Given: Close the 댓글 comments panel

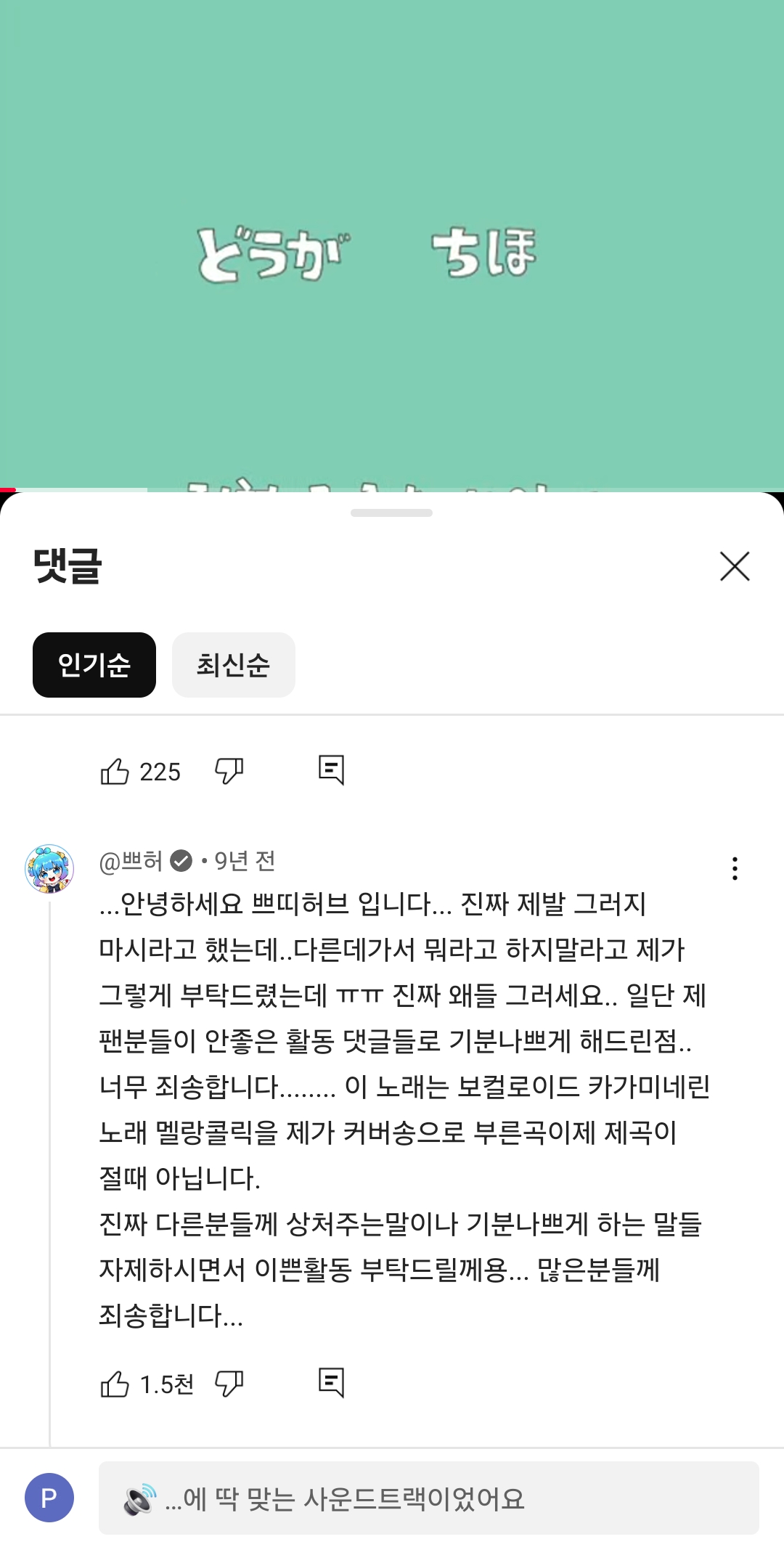Looking at the screenshot, I should point(734,566).
